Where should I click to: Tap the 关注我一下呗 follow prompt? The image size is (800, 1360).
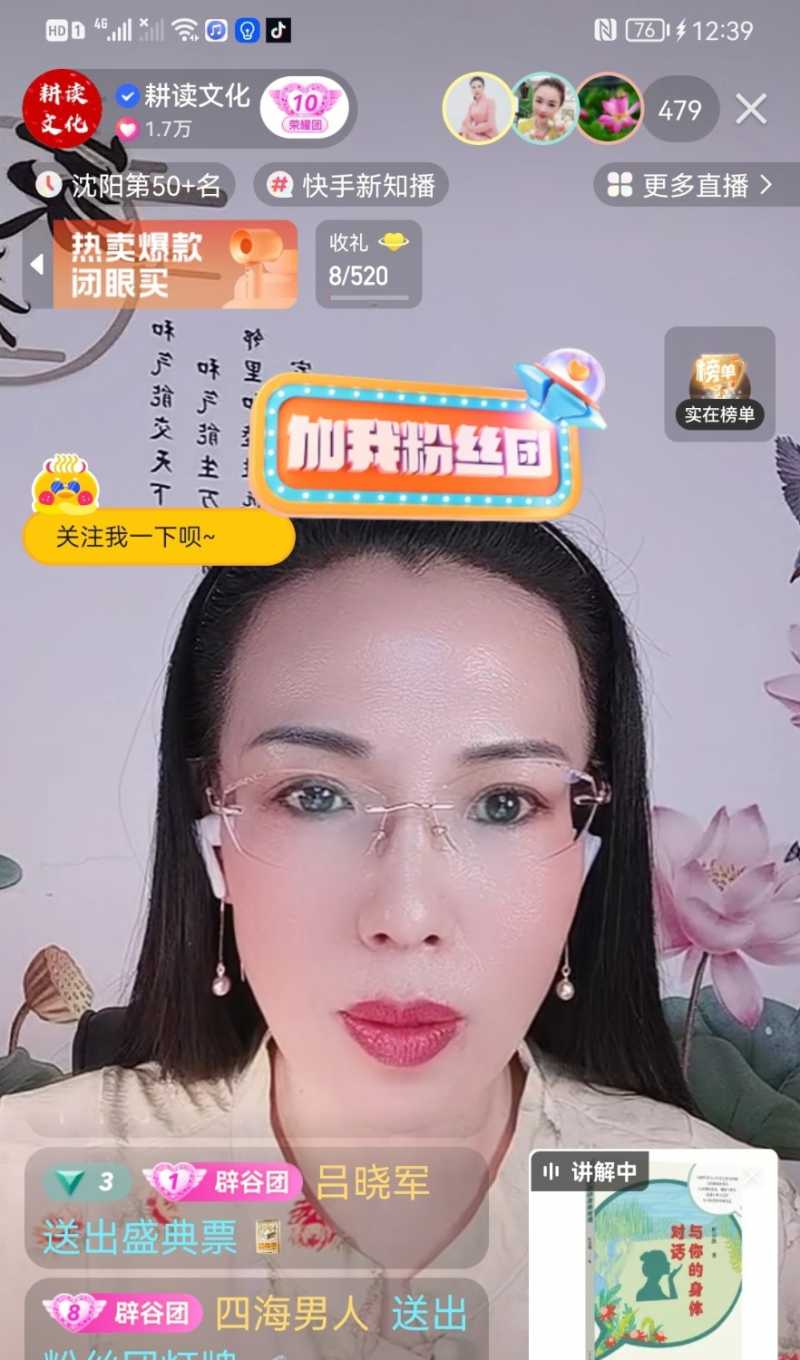(157, 538)
